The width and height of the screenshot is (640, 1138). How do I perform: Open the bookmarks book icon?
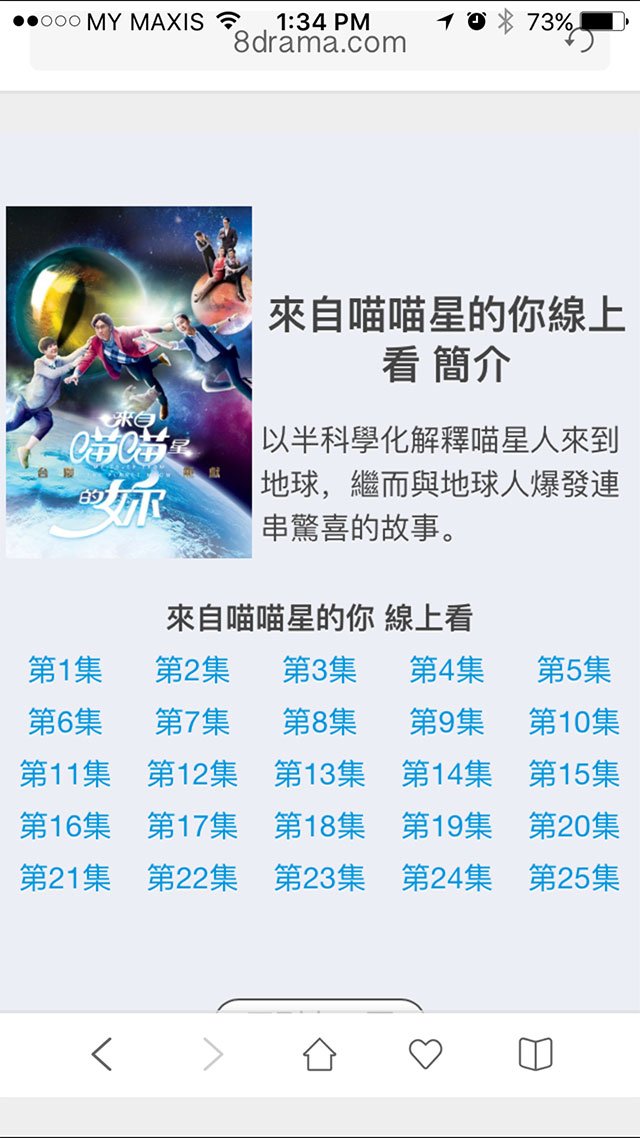pyautogui.click(x=535, y=1054)
